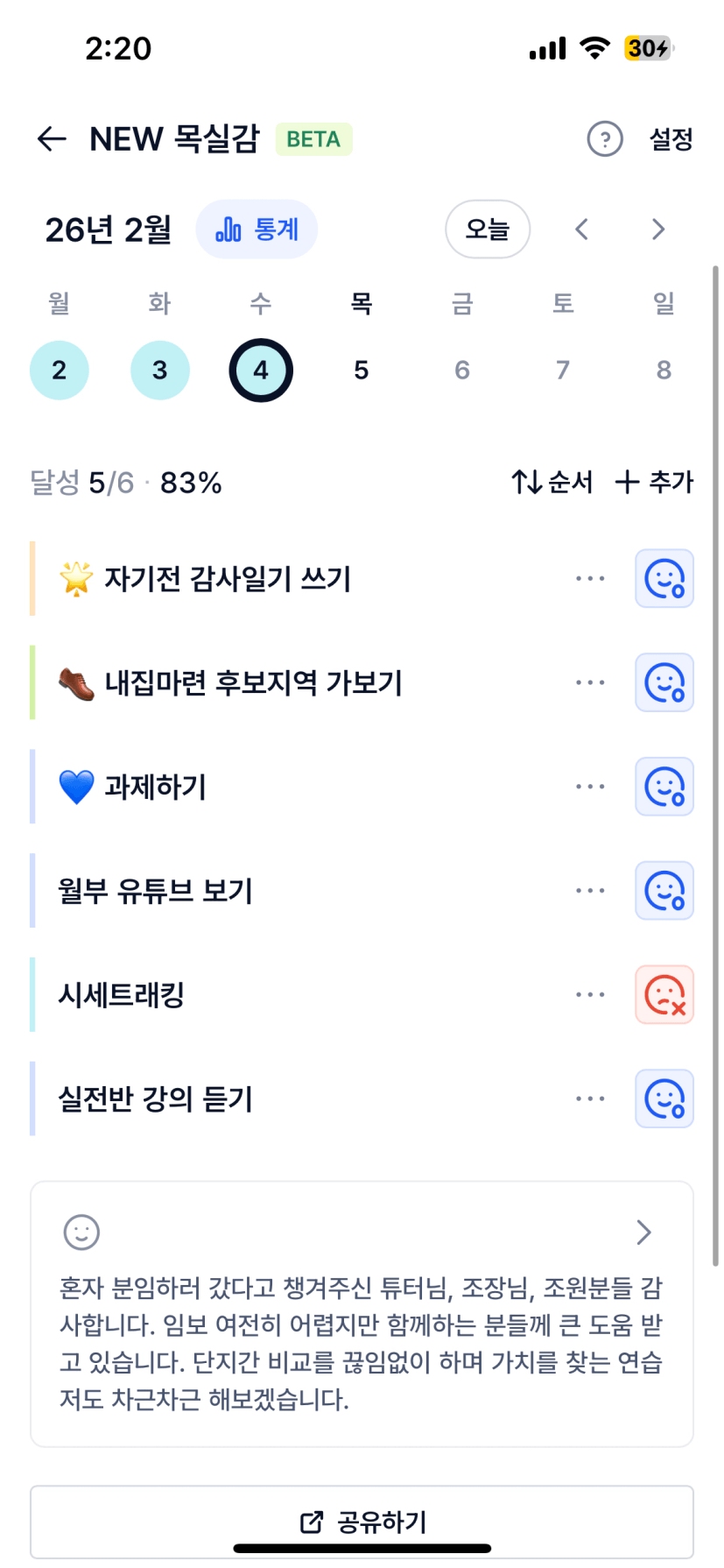Toggle the red face status for 시세트래킹

[664, 995]
